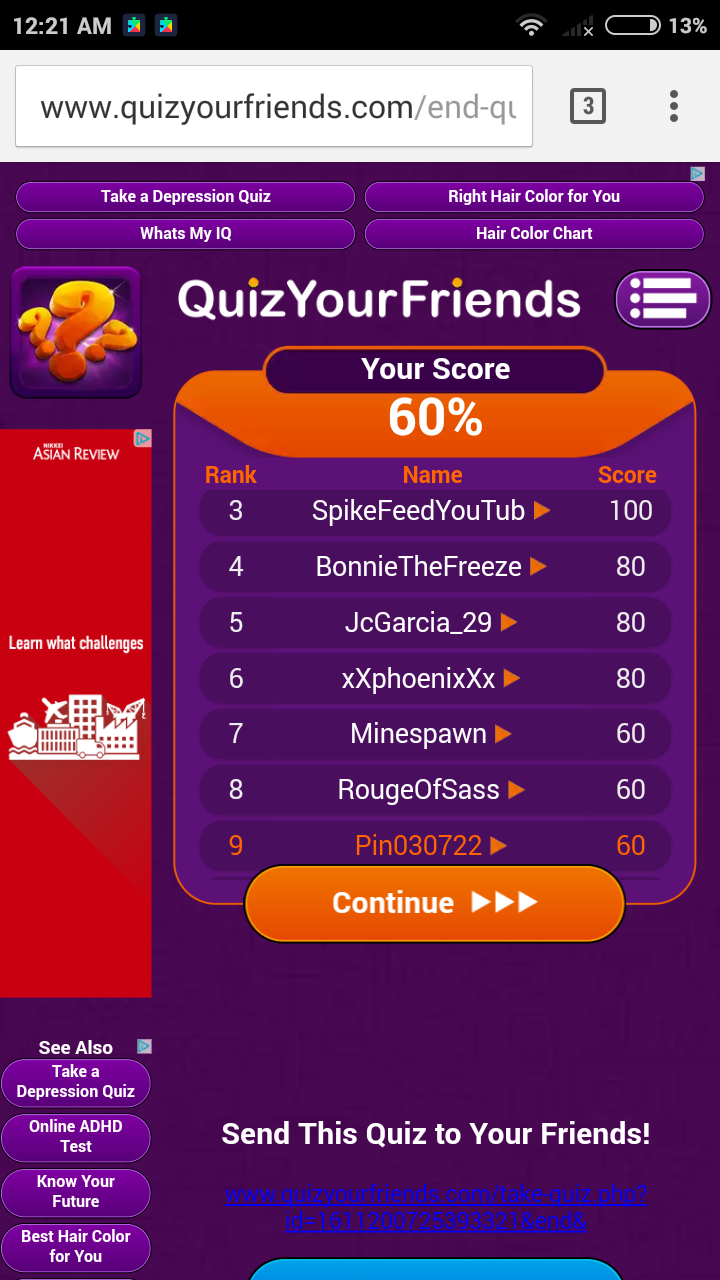View SpikeFeedYouTub's result
The width and height of the screenshot is (720, 1280).
click(435, 511)
